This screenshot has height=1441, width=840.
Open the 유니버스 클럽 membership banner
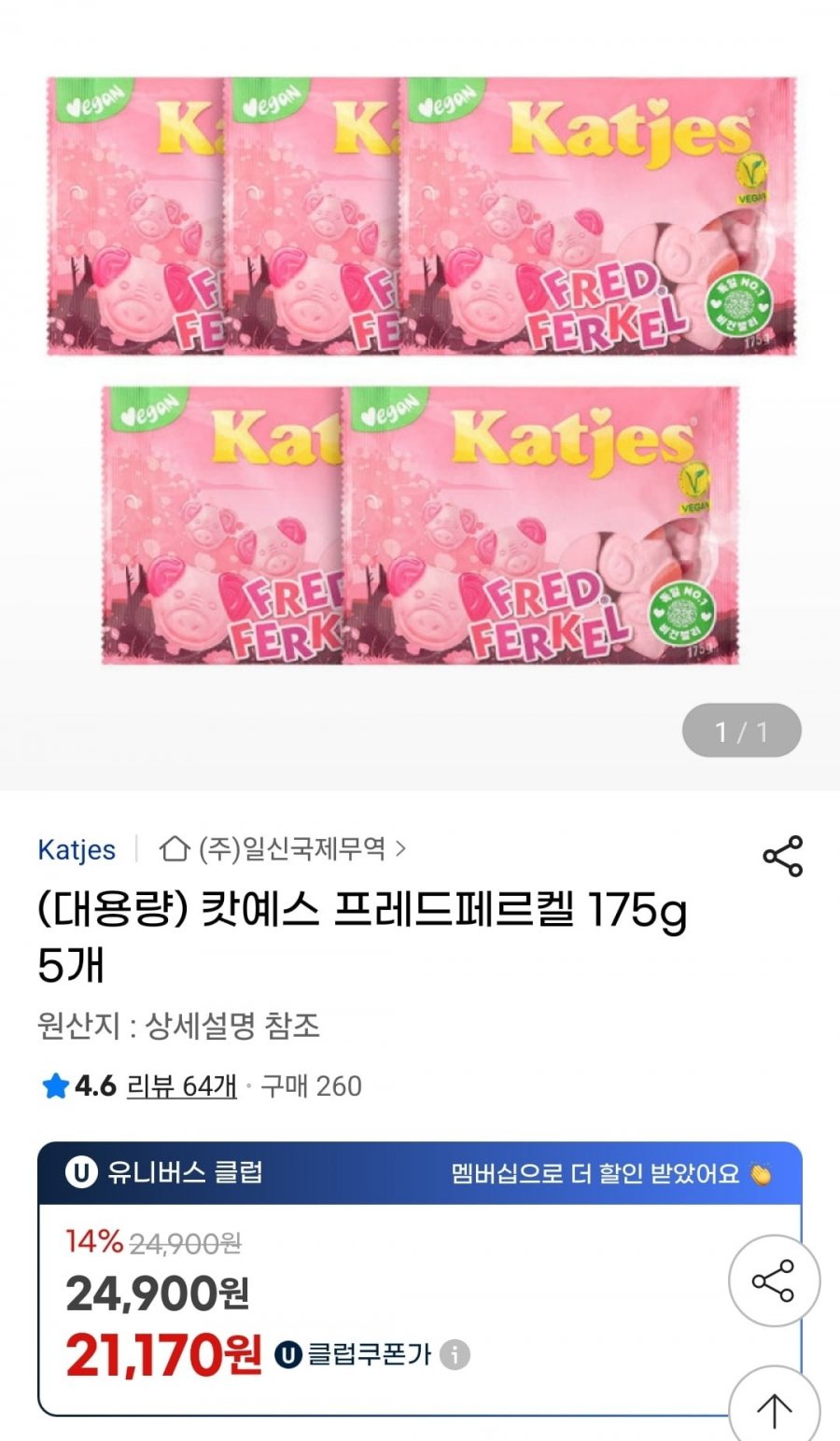pyautogui.click(x=420, y=1172)
